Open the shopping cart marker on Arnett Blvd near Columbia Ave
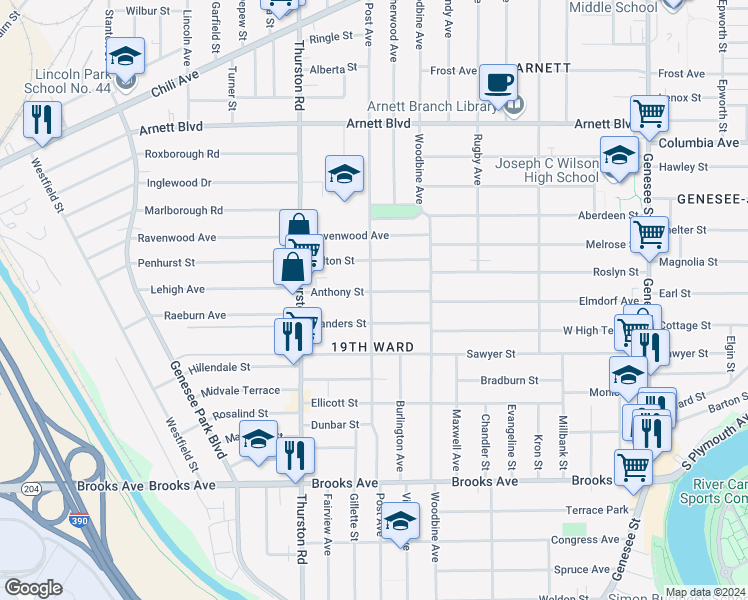The width and height of the screenshot is (748, 600). click(x=649, y=114)
